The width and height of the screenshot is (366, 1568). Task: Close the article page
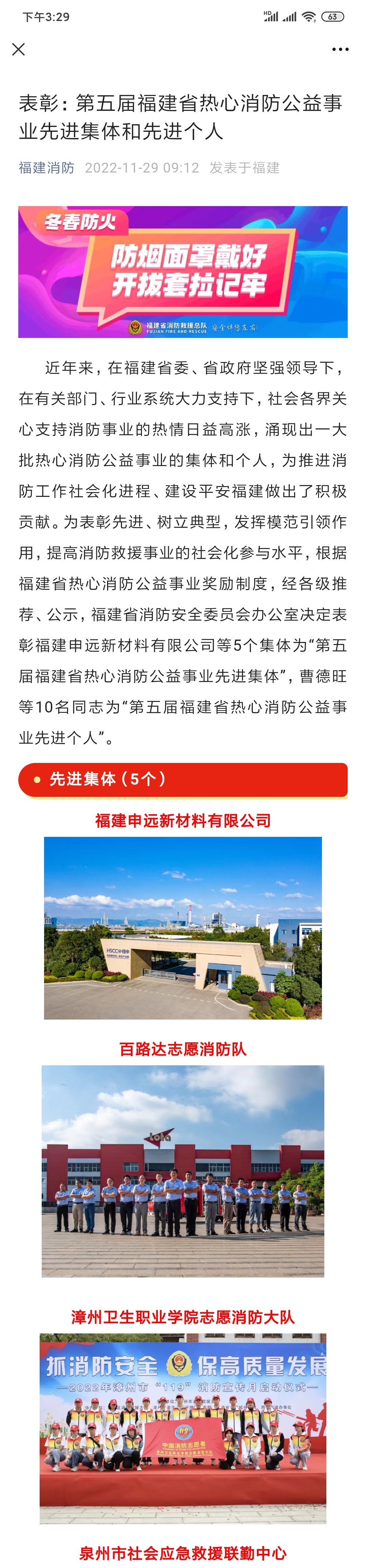click(19, 49)
